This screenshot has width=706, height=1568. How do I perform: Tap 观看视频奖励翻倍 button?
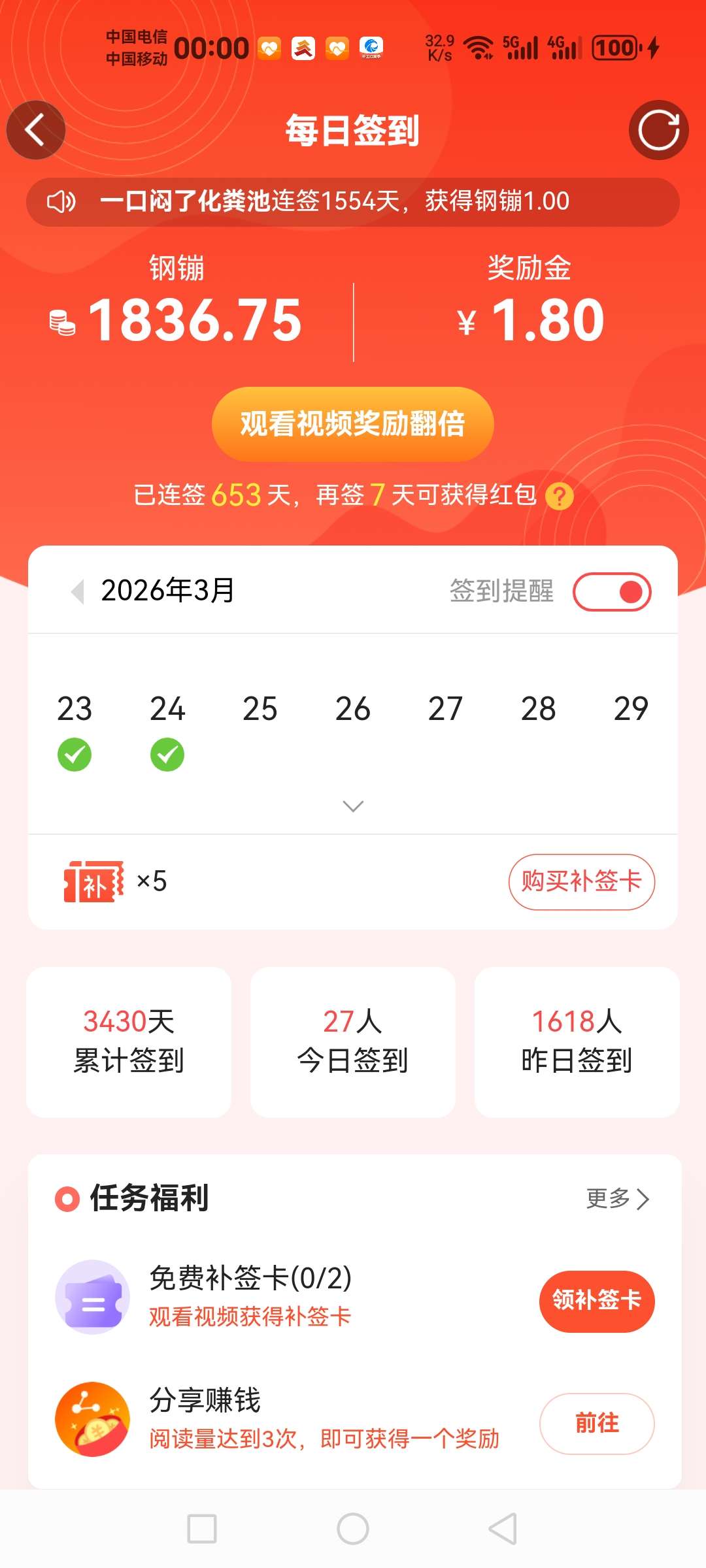(x=352, y=424)
